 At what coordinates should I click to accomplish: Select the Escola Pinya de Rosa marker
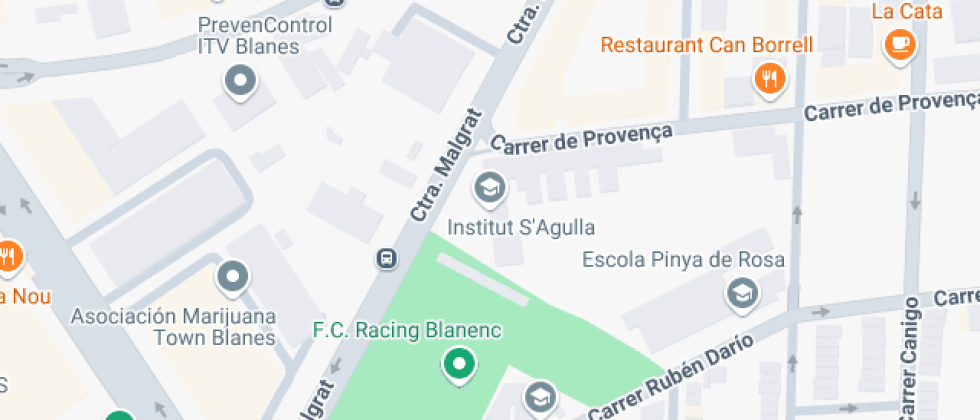pyautogui.click(x=742, y=293)
